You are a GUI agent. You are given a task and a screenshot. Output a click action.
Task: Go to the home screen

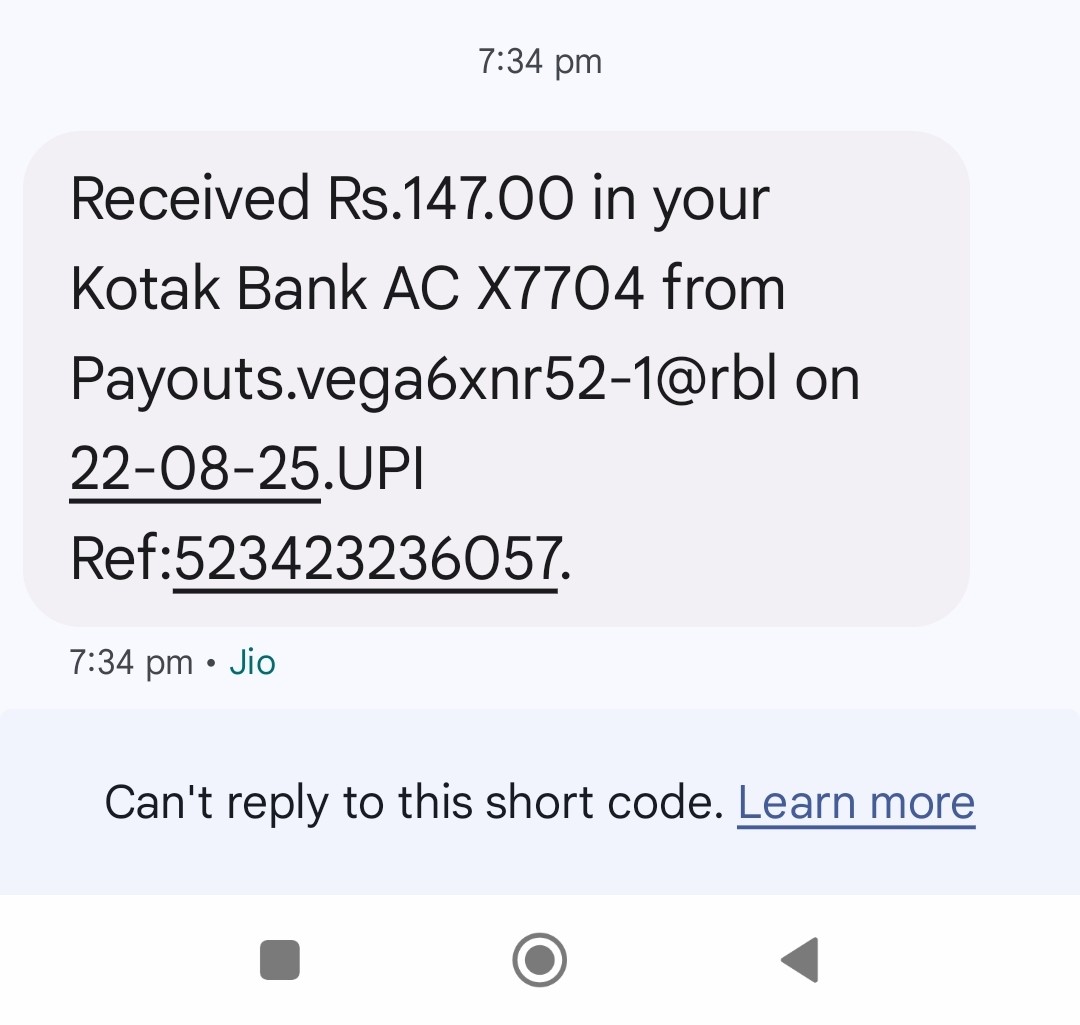(540, 960)
